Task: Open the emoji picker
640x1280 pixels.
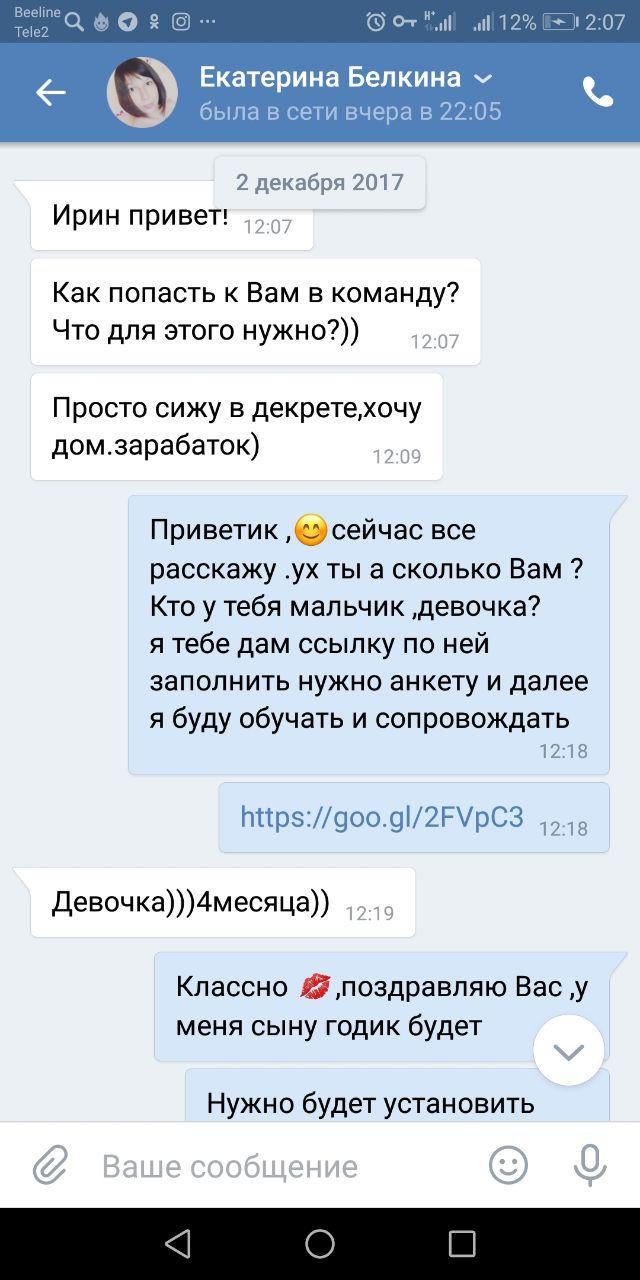Action: pyautogui.click(x=508, y=1166)
